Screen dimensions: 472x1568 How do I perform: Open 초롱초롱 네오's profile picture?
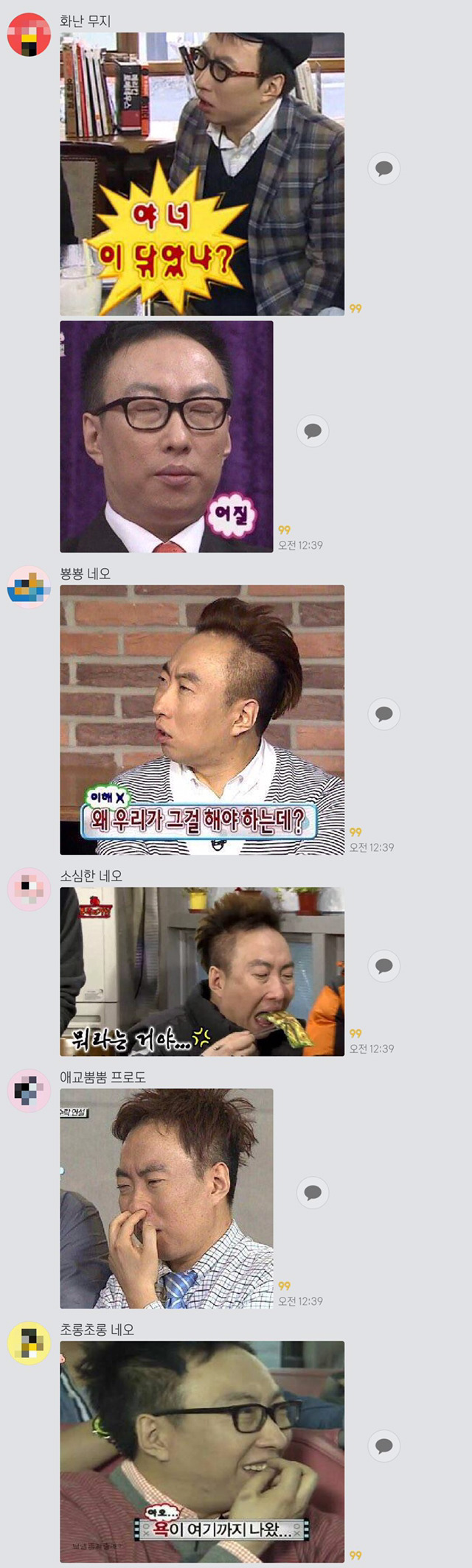pos(29,1343)
